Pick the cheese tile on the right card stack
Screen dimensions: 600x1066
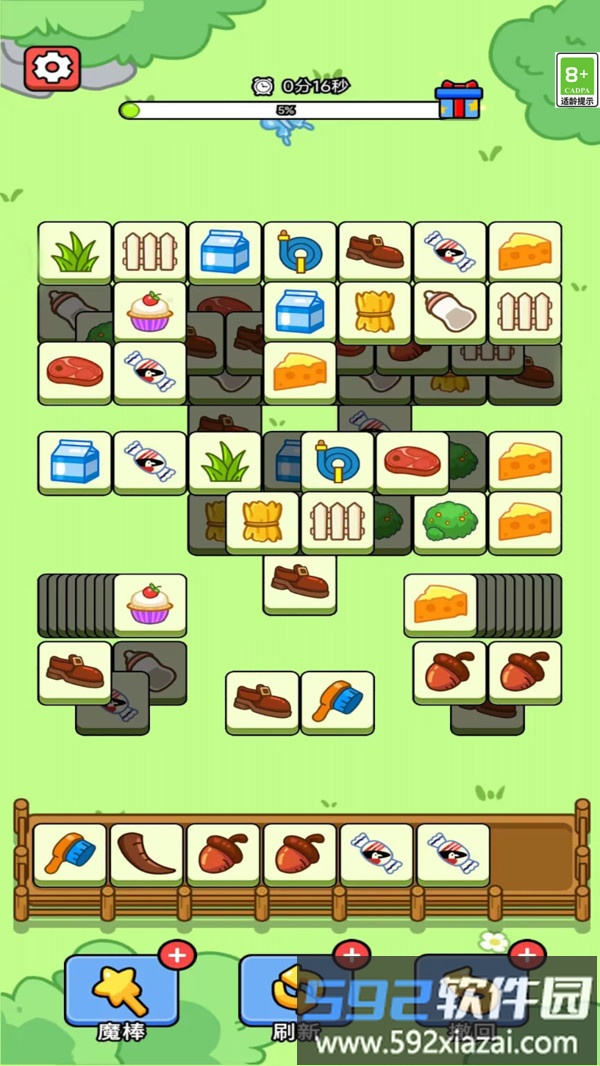440,603
